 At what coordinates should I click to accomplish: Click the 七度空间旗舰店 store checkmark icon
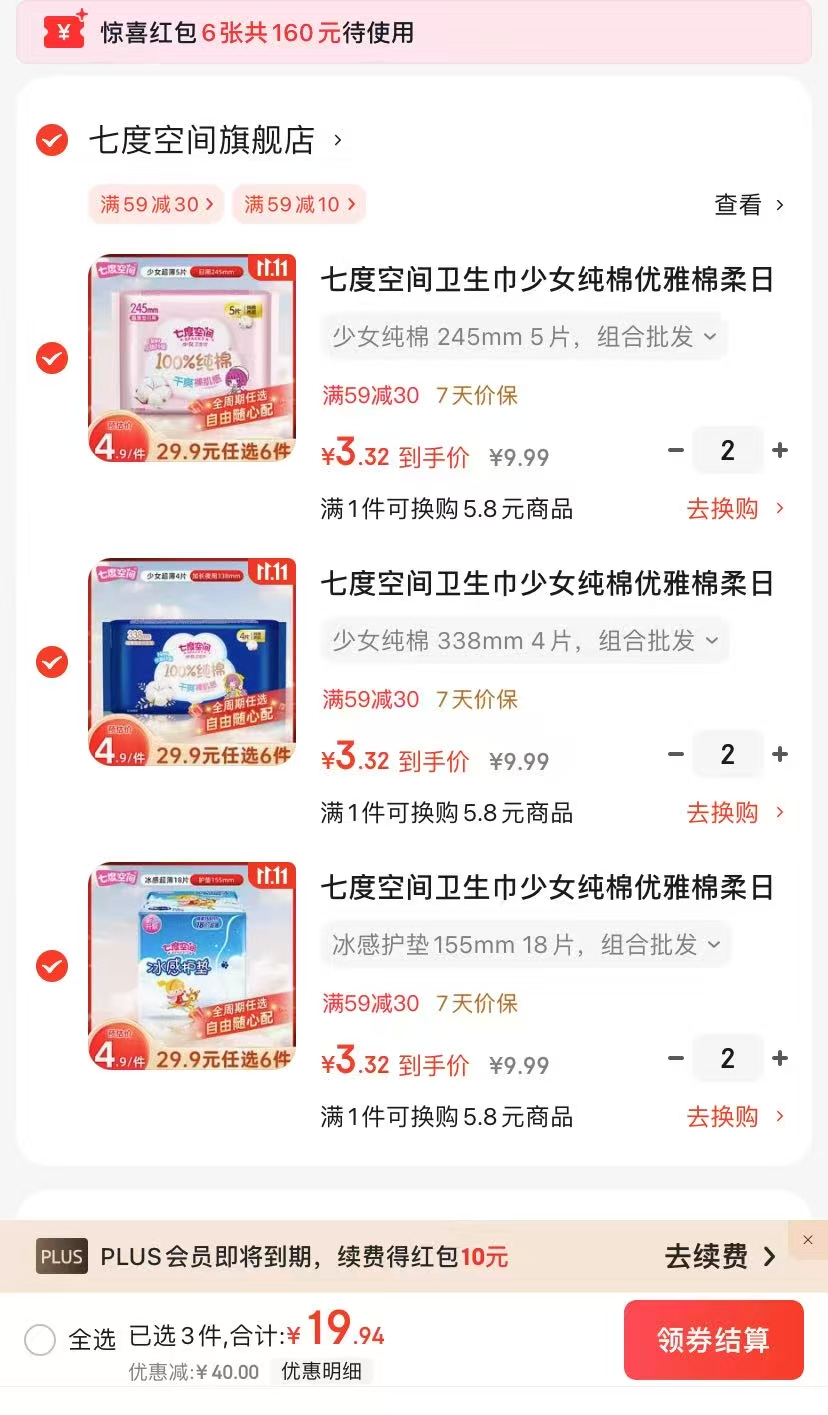click(51, 140)
